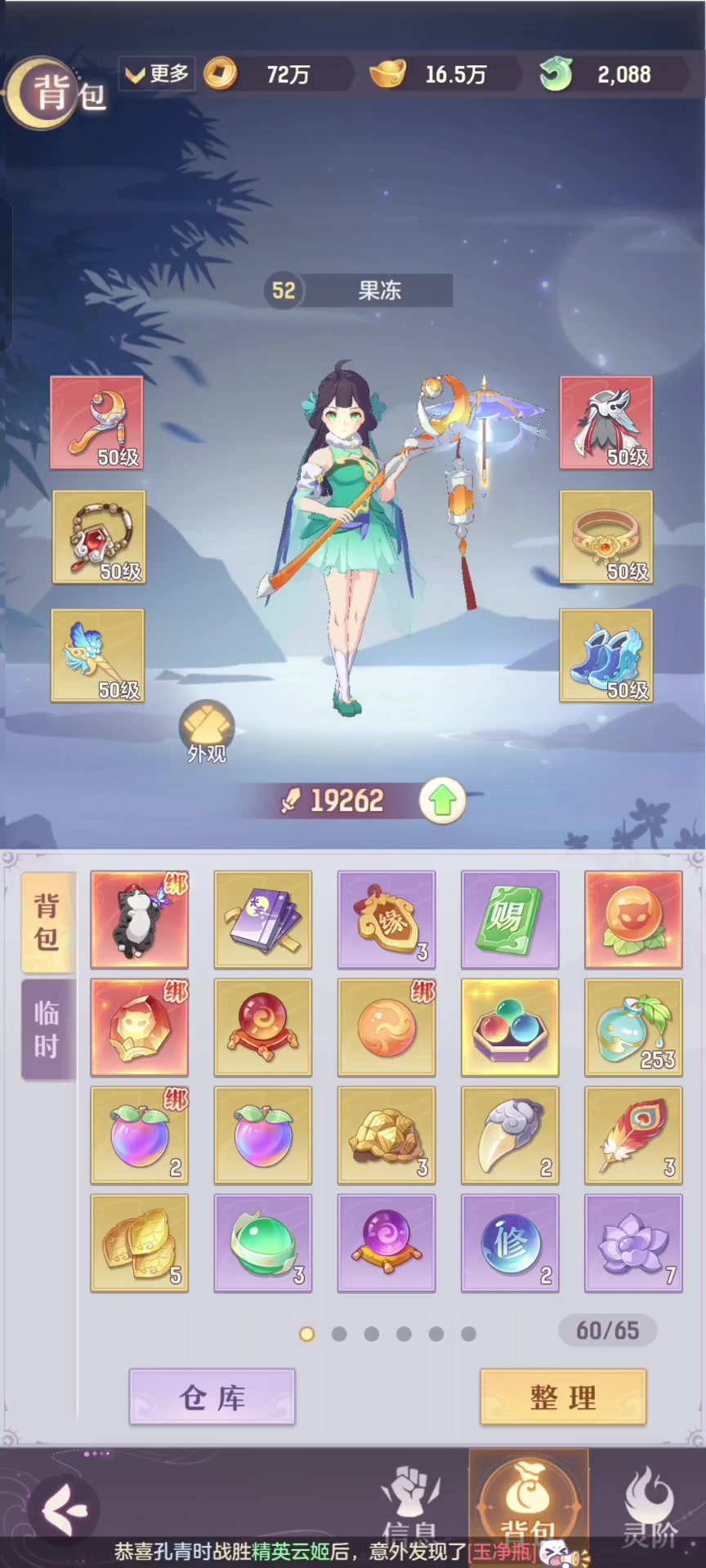Select the red feather item
Screen dimensions: 706x1568
tap(633, 1135)
